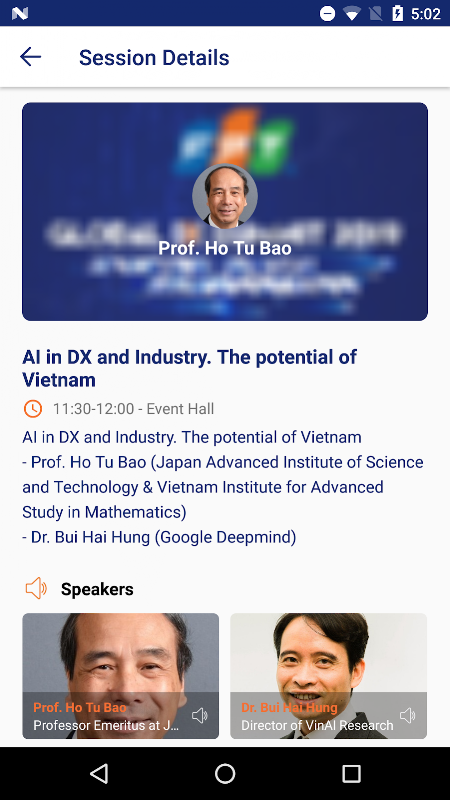Open Prof. Ho Tu Bao speaker card

tap(120, 676)
